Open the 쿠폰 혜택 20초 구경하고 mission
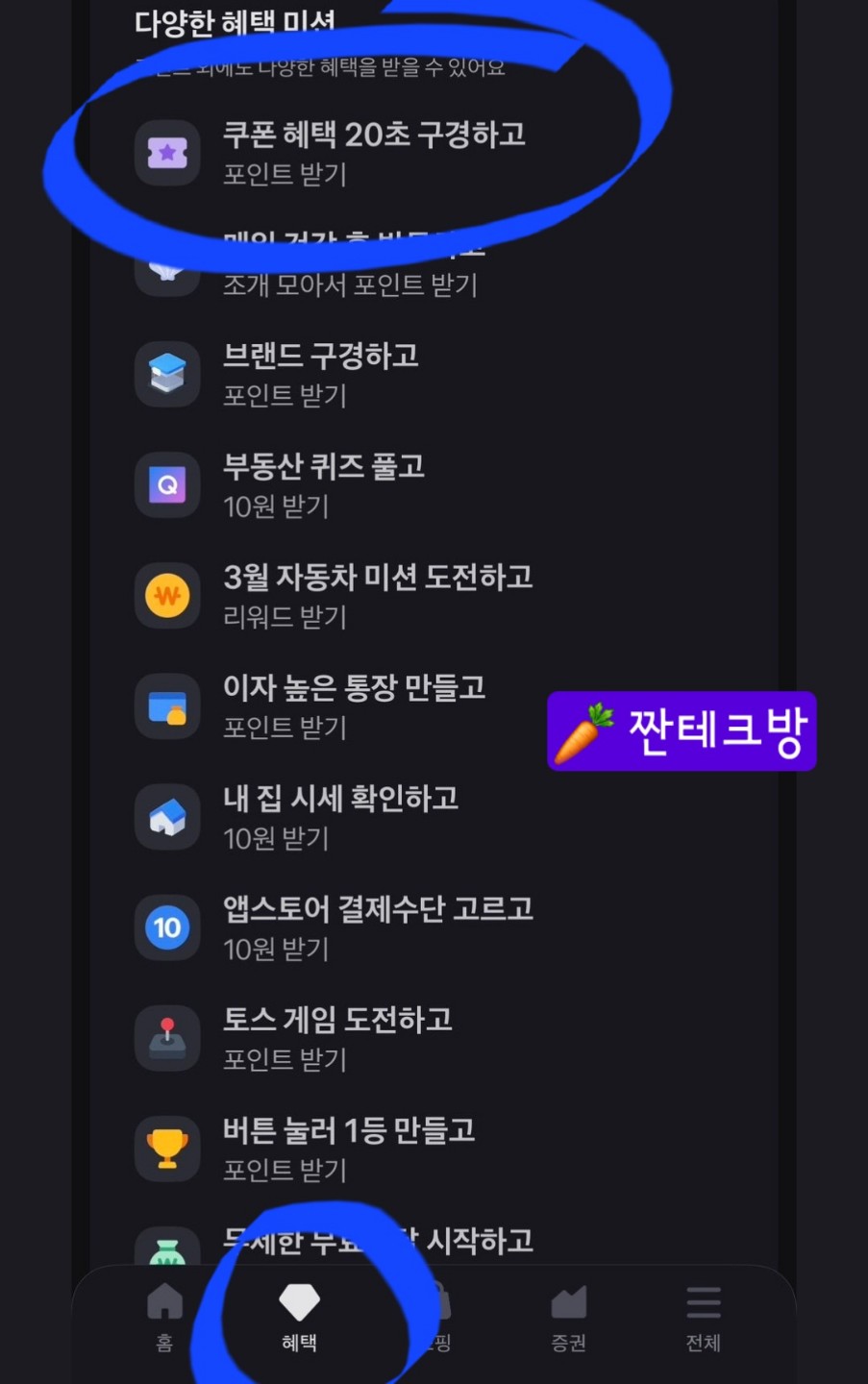 (x=374, y=152)
